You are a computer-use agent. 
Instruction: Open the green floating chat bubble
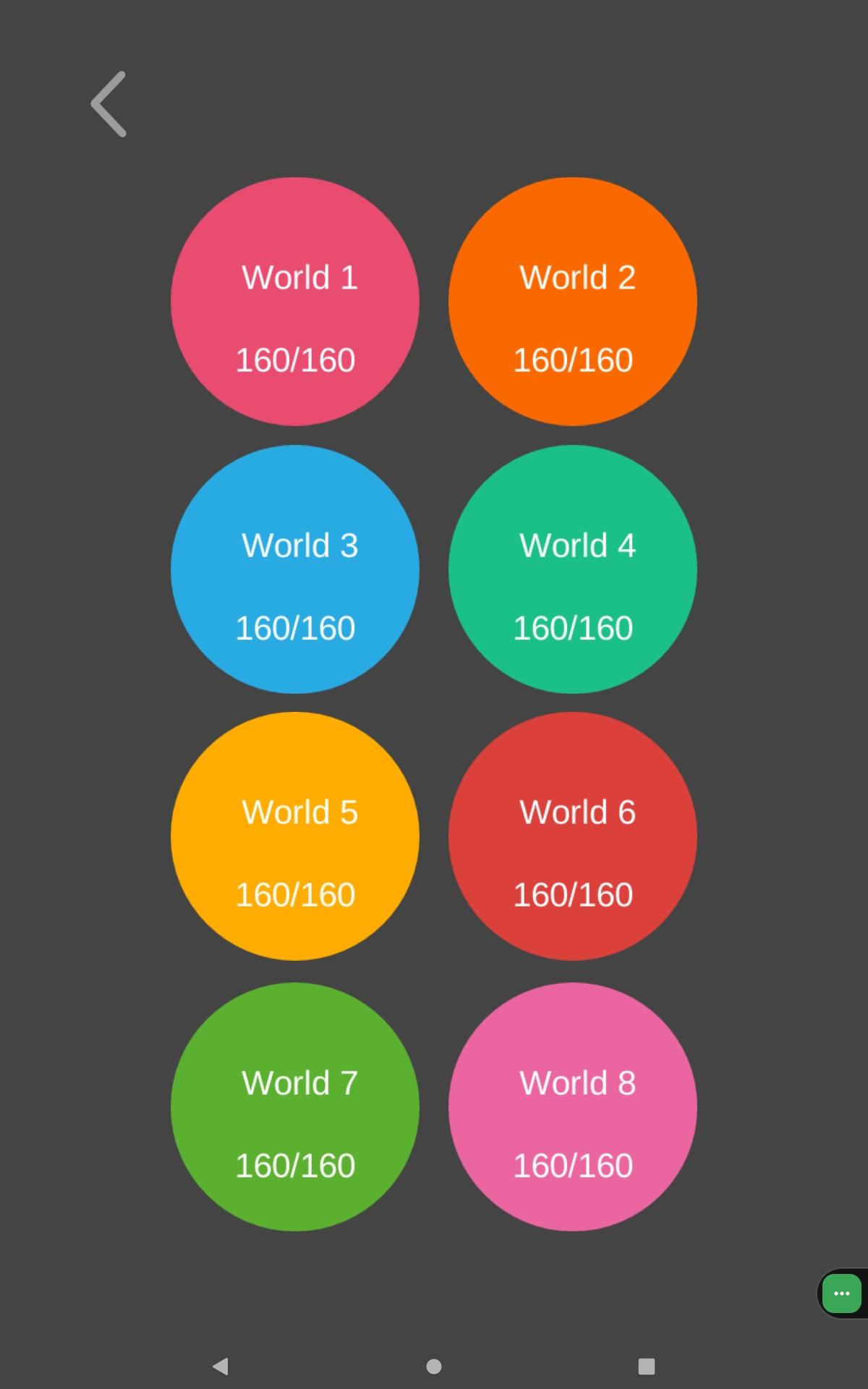(x=841, y=1294)
